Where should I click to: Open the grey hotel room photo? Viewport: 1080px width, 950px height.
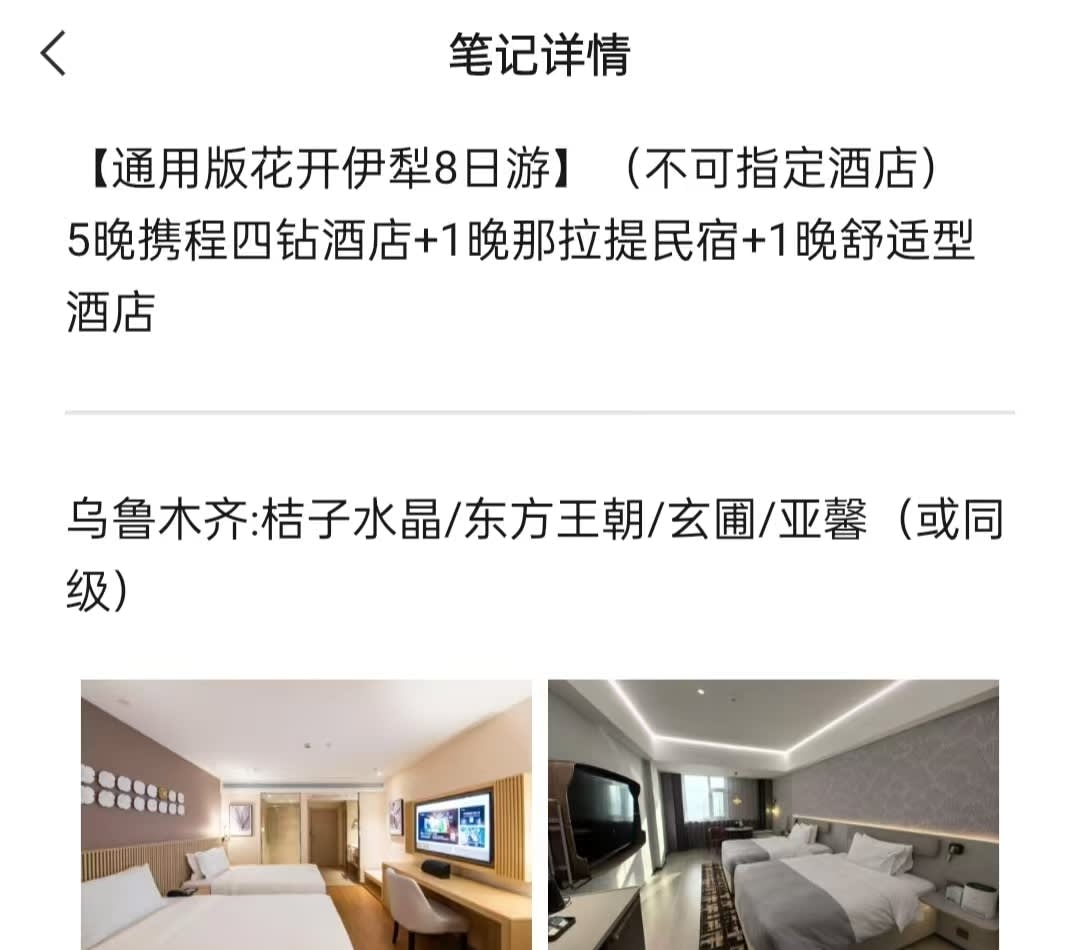point(773,814)
